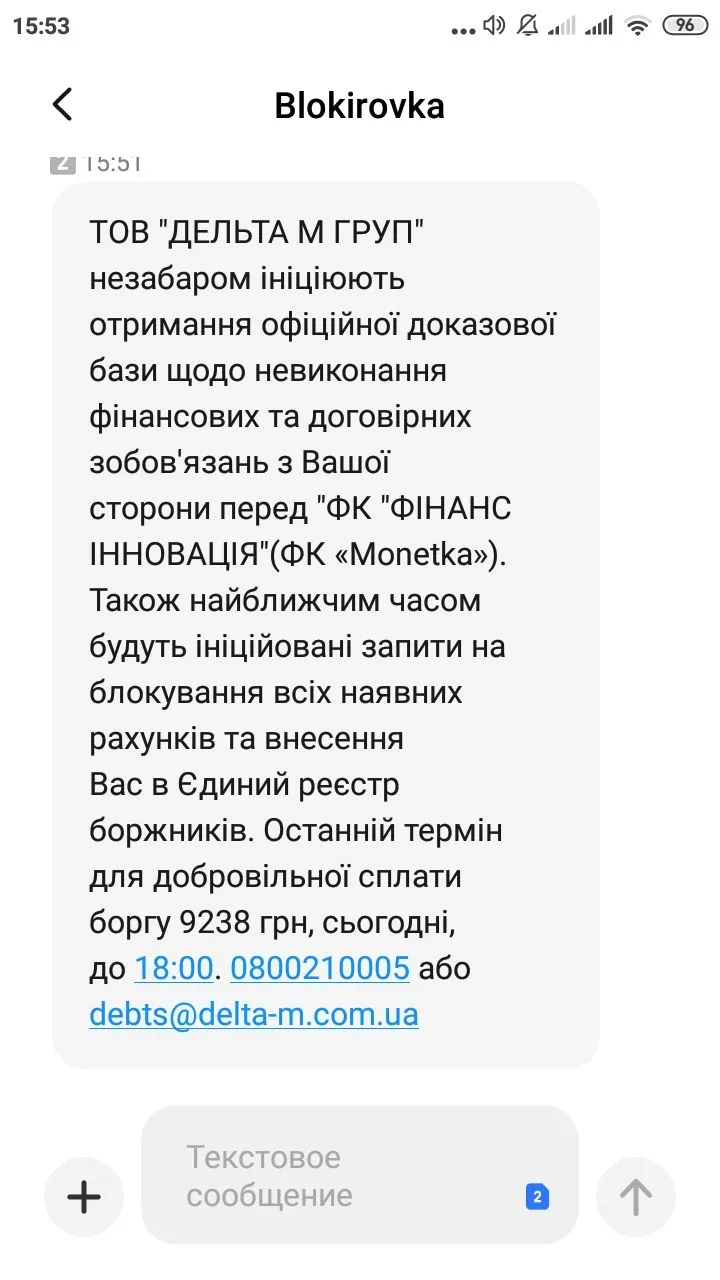Send the message with the arrow button
The width and height of the screenshot is (720, 1280).
(x=636, y=1196)
